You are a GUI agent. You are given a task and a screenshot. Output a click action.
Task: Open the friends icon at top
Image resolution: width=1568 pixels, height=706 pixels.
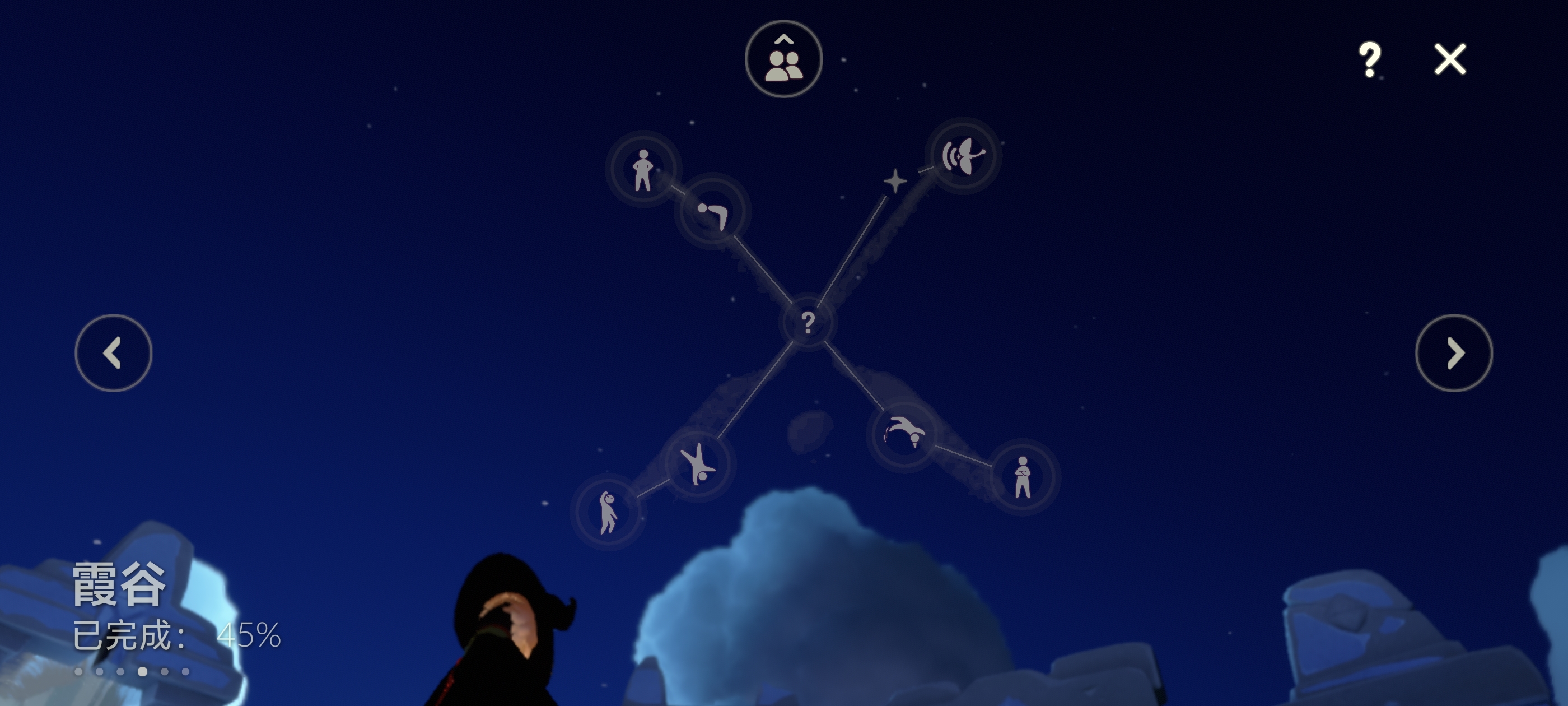(x=783, y=59)
